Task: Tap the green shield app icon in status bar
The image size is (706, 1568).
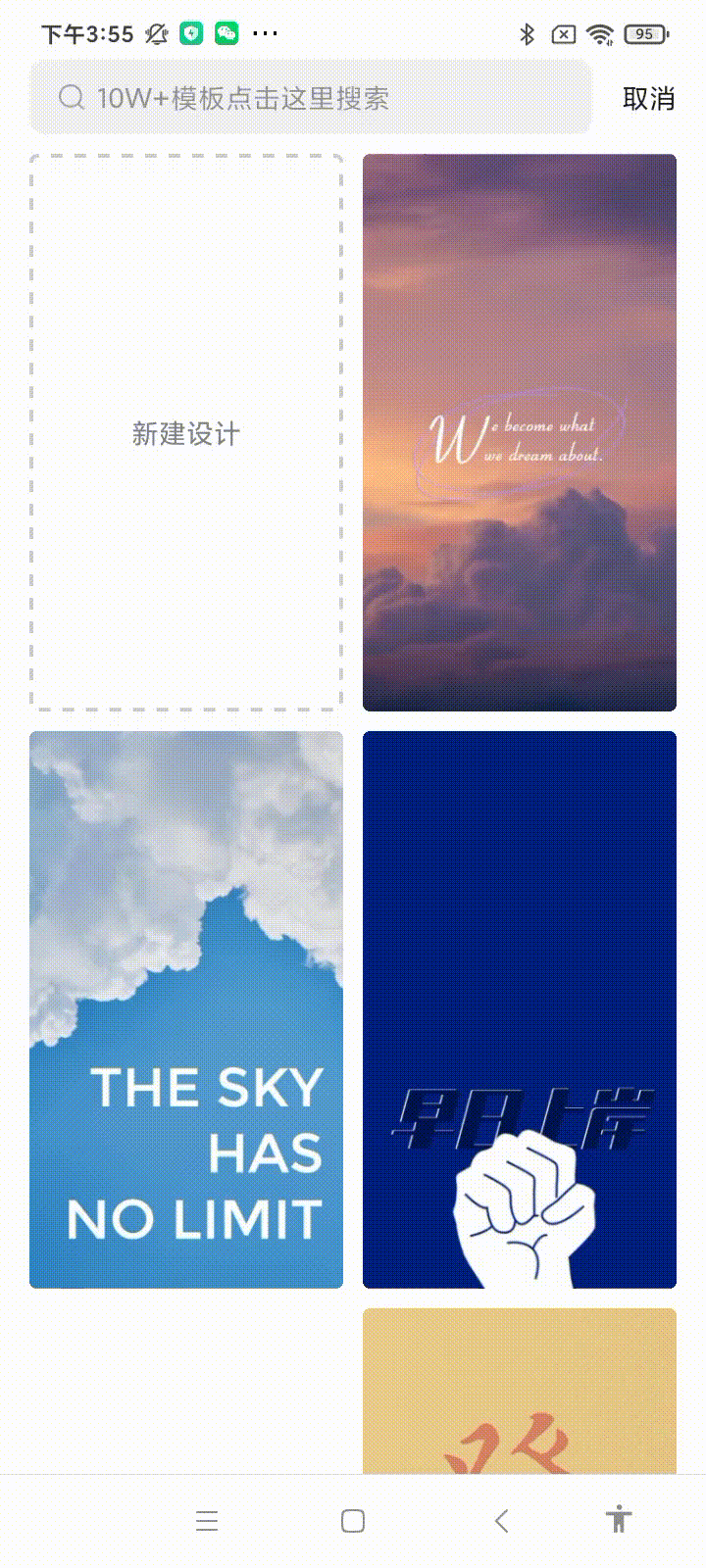Action: coord(192,33)
